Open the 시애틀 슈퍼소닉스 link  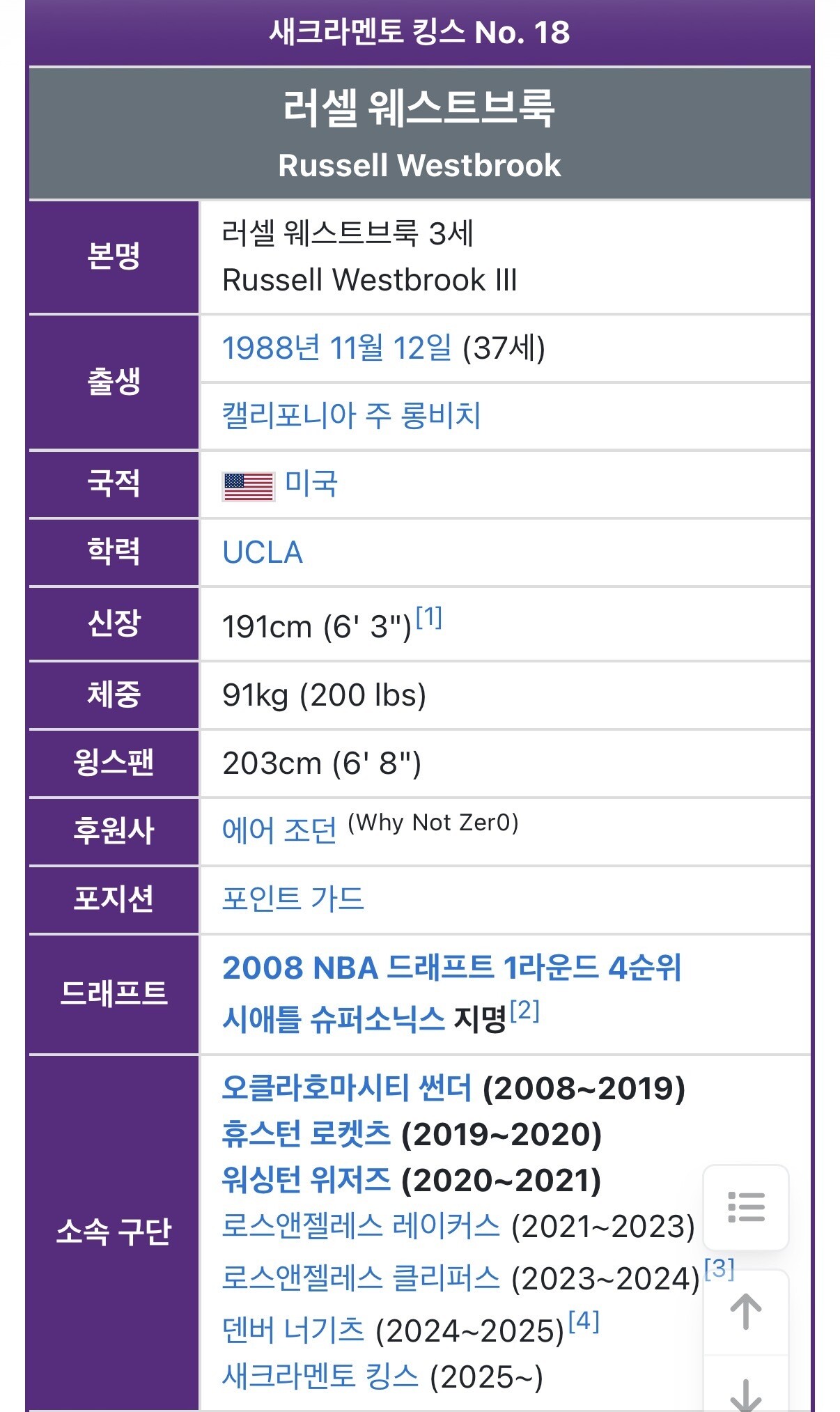click(333, 1020)
